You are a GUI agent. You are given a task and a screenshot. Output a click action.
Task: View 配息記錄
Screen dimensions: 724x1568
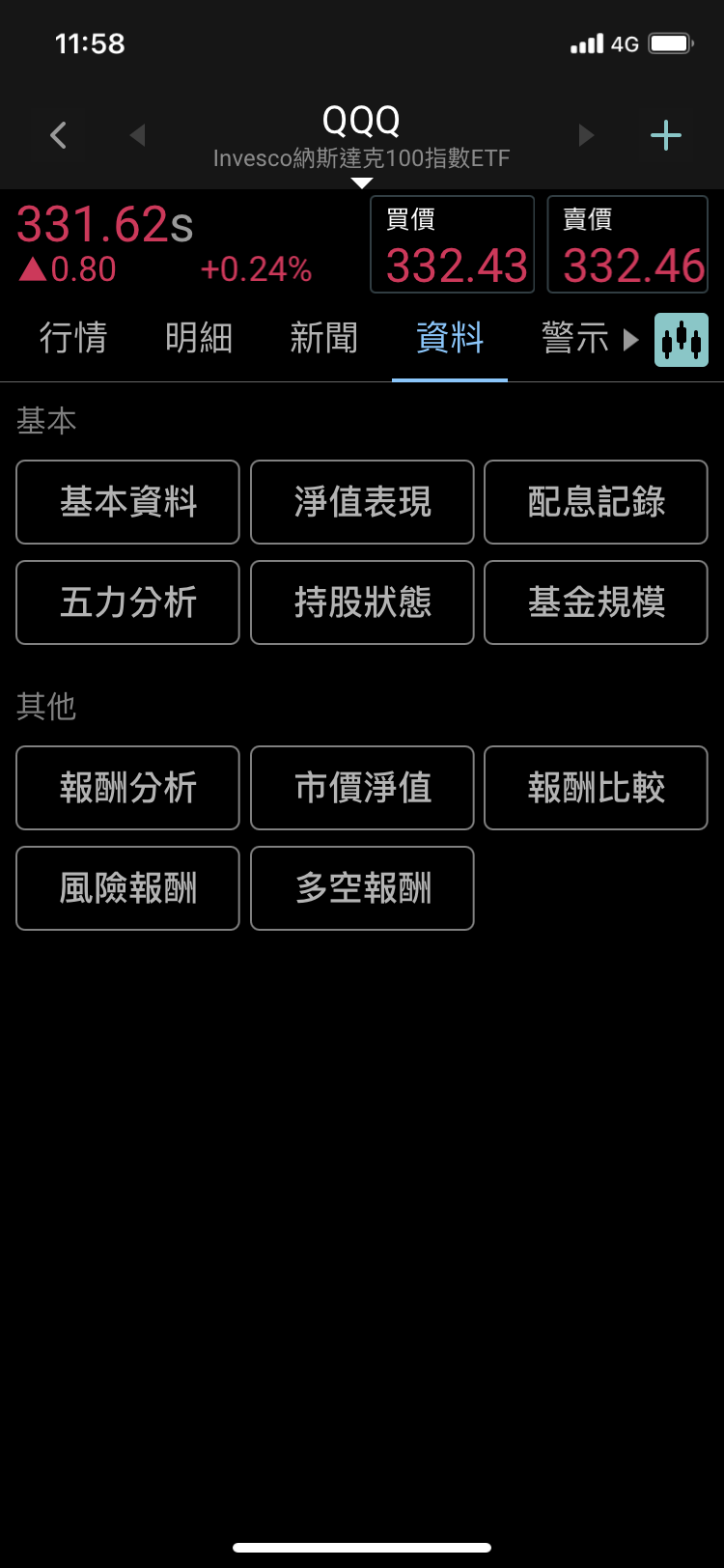click(x=596, y=502)
